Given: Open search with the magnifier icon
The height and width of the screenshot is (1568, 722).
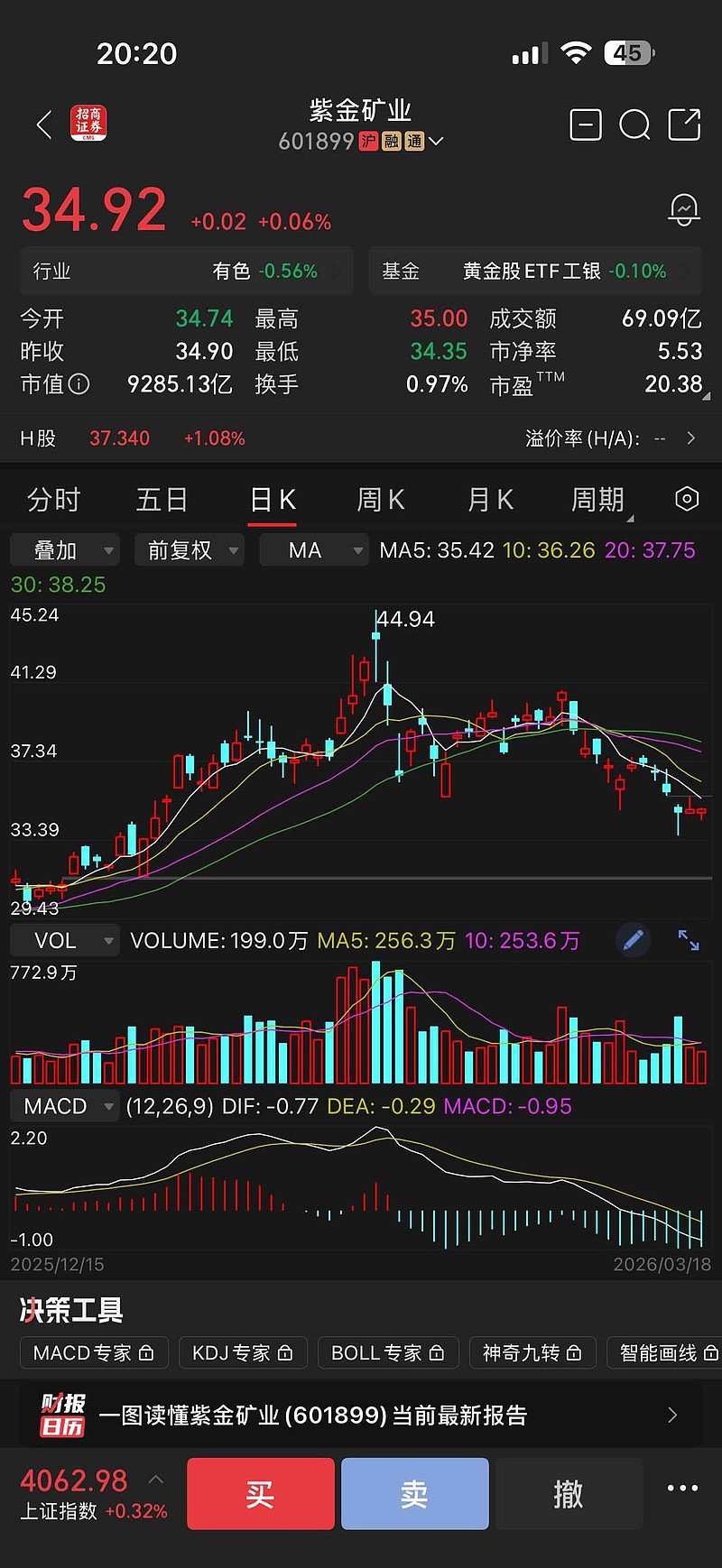Looking at the screenshot, I should 635,125.
